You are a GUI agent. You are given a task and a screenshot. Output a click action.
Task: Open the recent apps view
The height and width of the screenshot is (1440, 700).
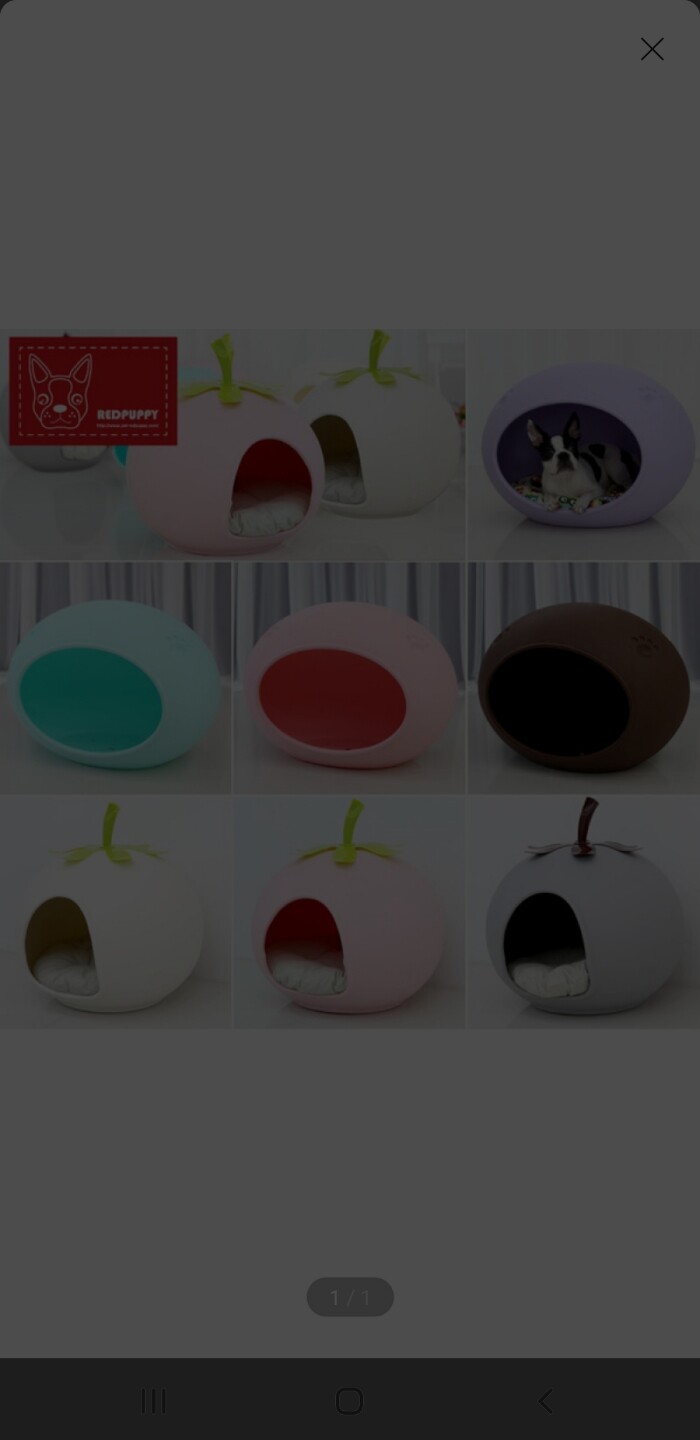[x=153, y=1400]
